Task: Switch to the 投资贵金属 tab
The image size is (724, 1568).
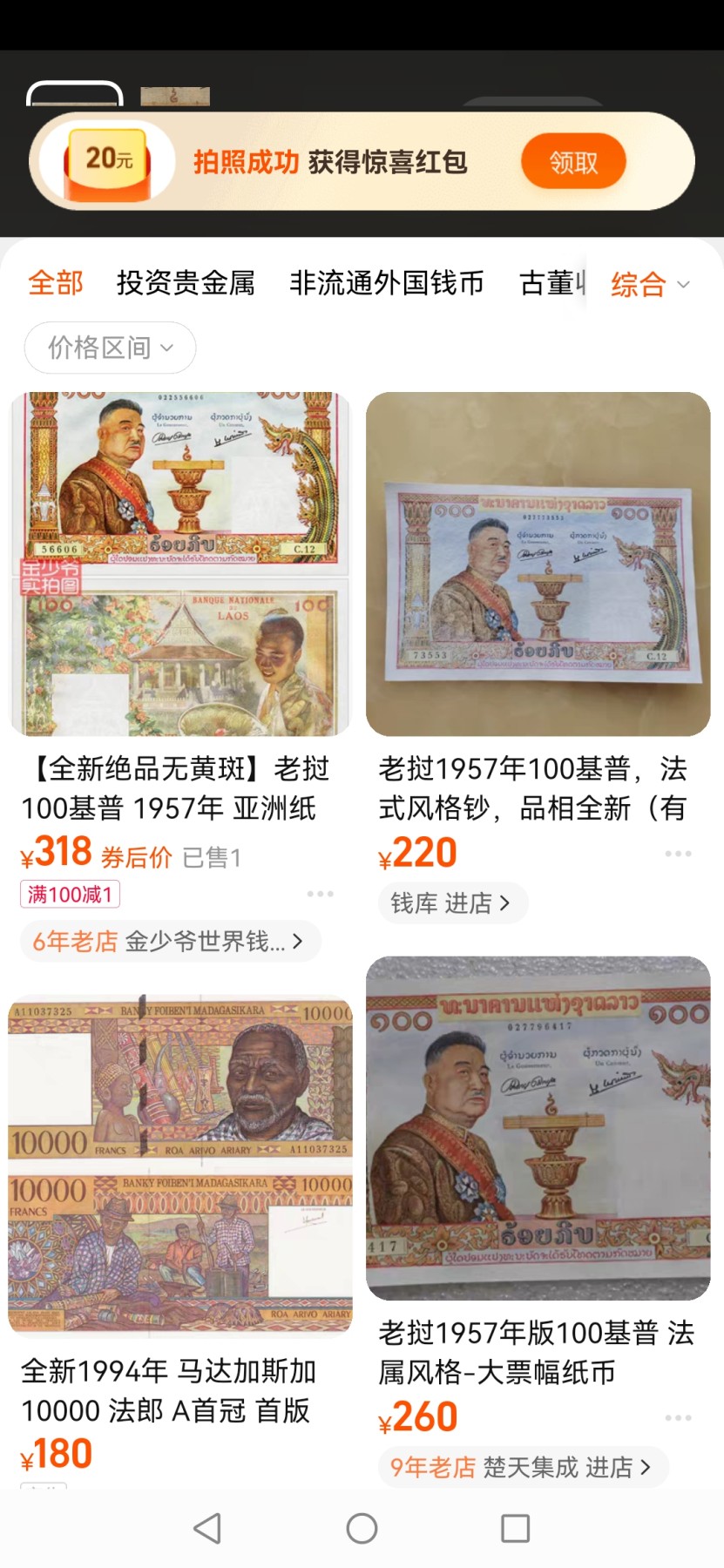Action: [186, 283]
